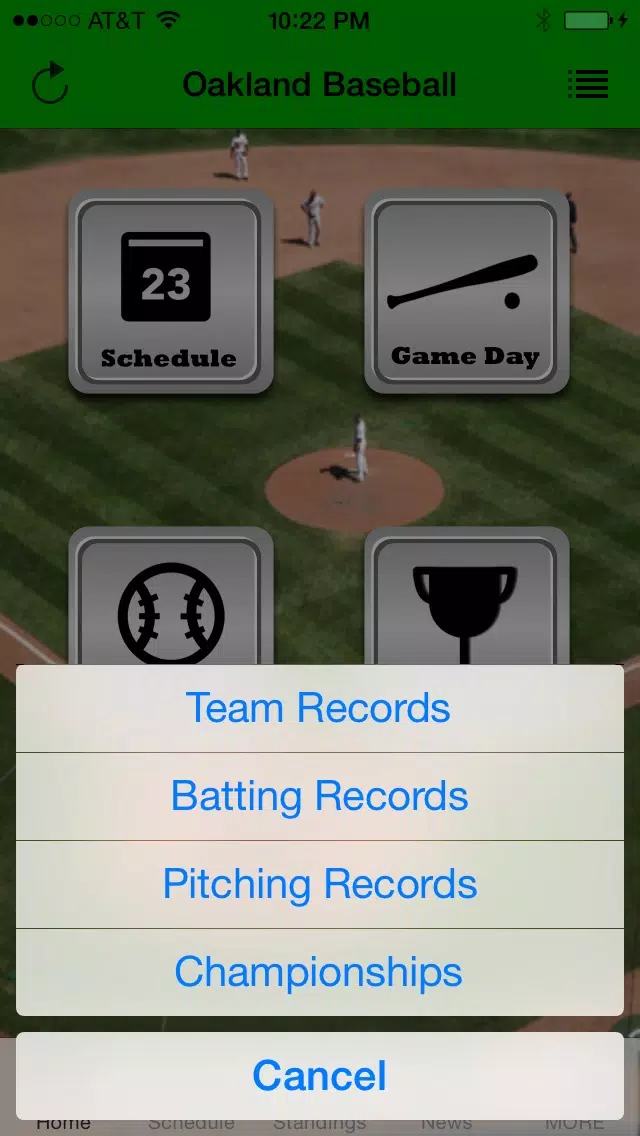Tap the trophy icon tile

(466, 596)
